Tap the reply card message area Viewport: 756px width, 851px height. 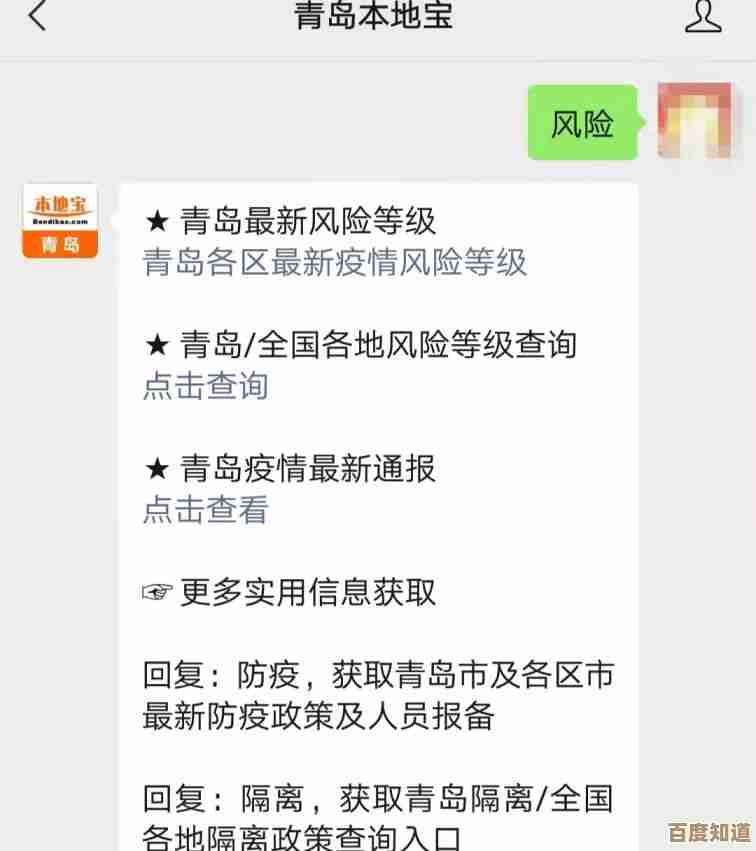pyautogui.click(x=378, y=500)
